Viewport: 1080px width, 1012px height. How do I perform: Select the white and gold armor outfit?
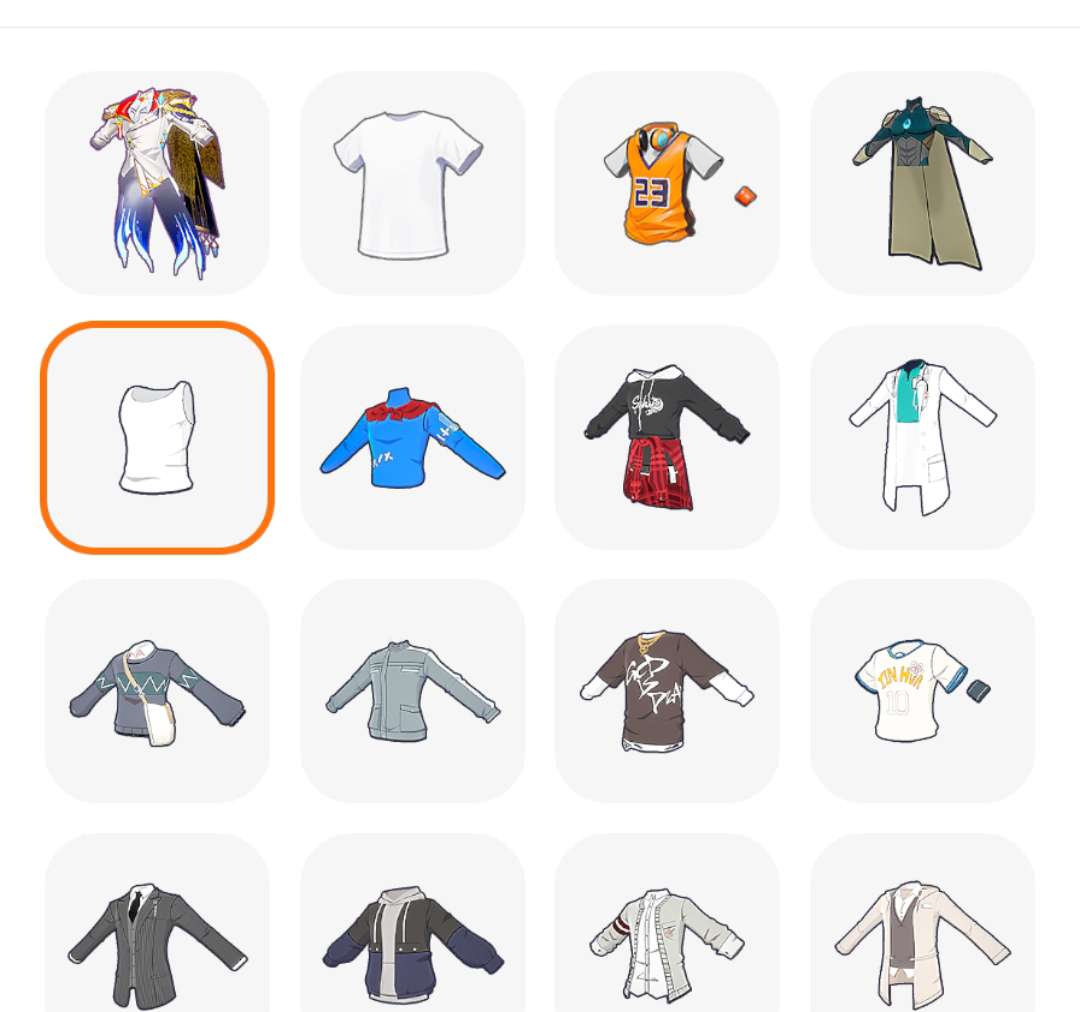pos(157,183)
